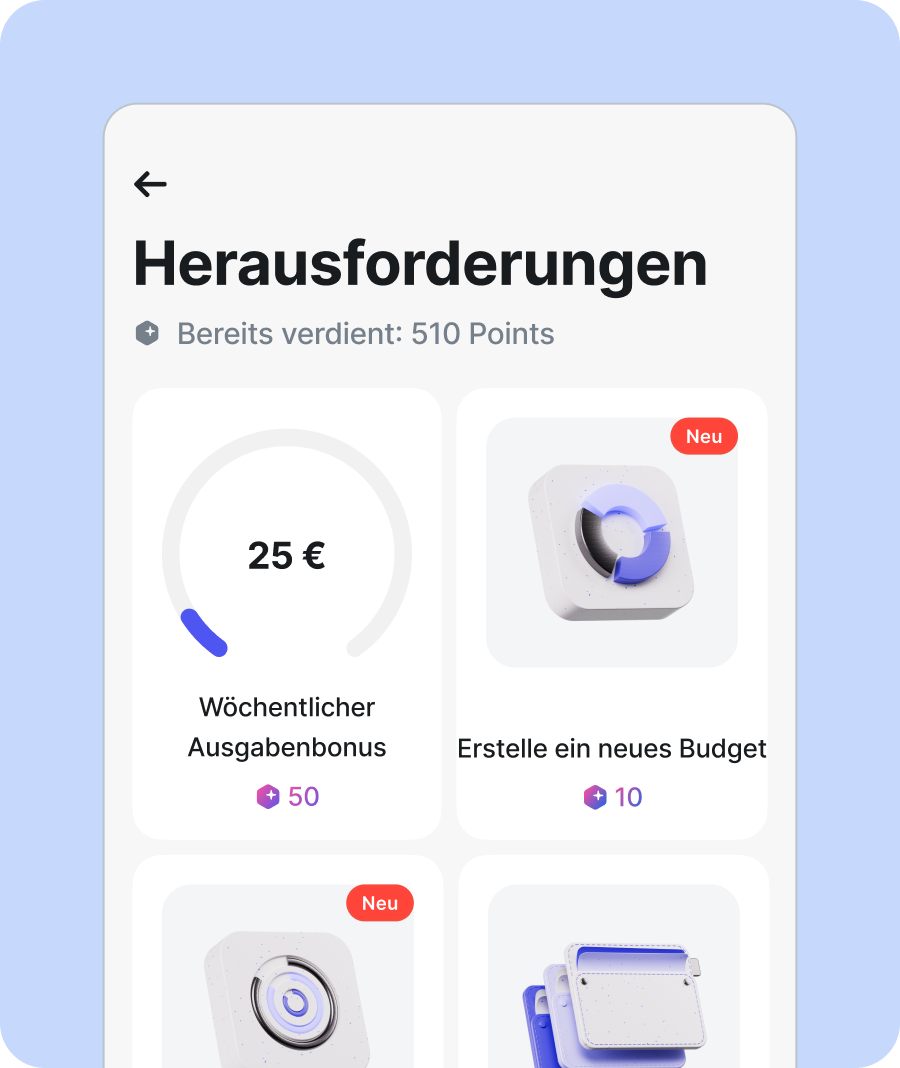
Task: Select the purple 50-point hexagon icon
Action: [x=267, y=796]
